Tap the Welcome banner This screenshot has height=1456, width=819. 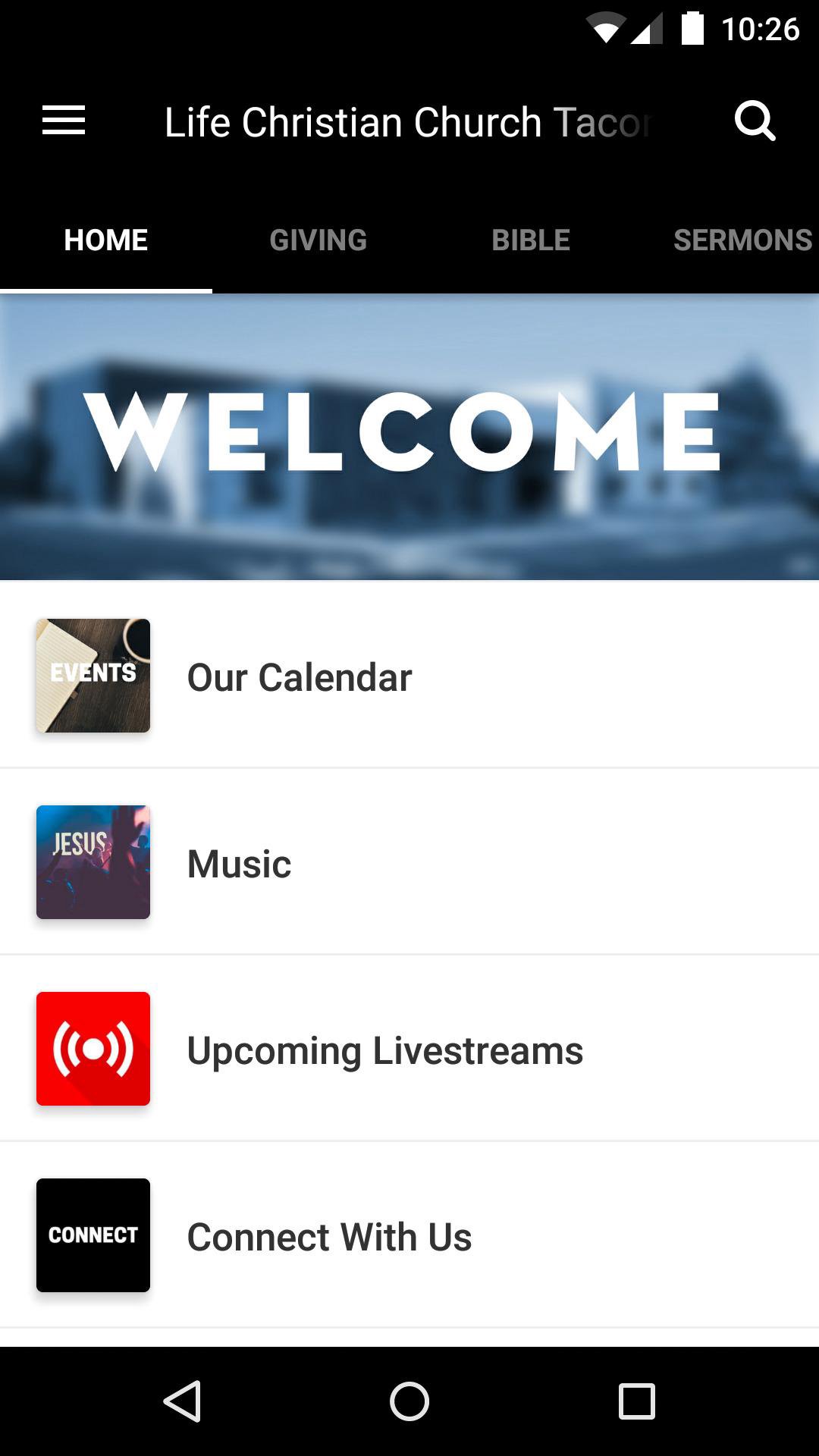click(409, 437)
